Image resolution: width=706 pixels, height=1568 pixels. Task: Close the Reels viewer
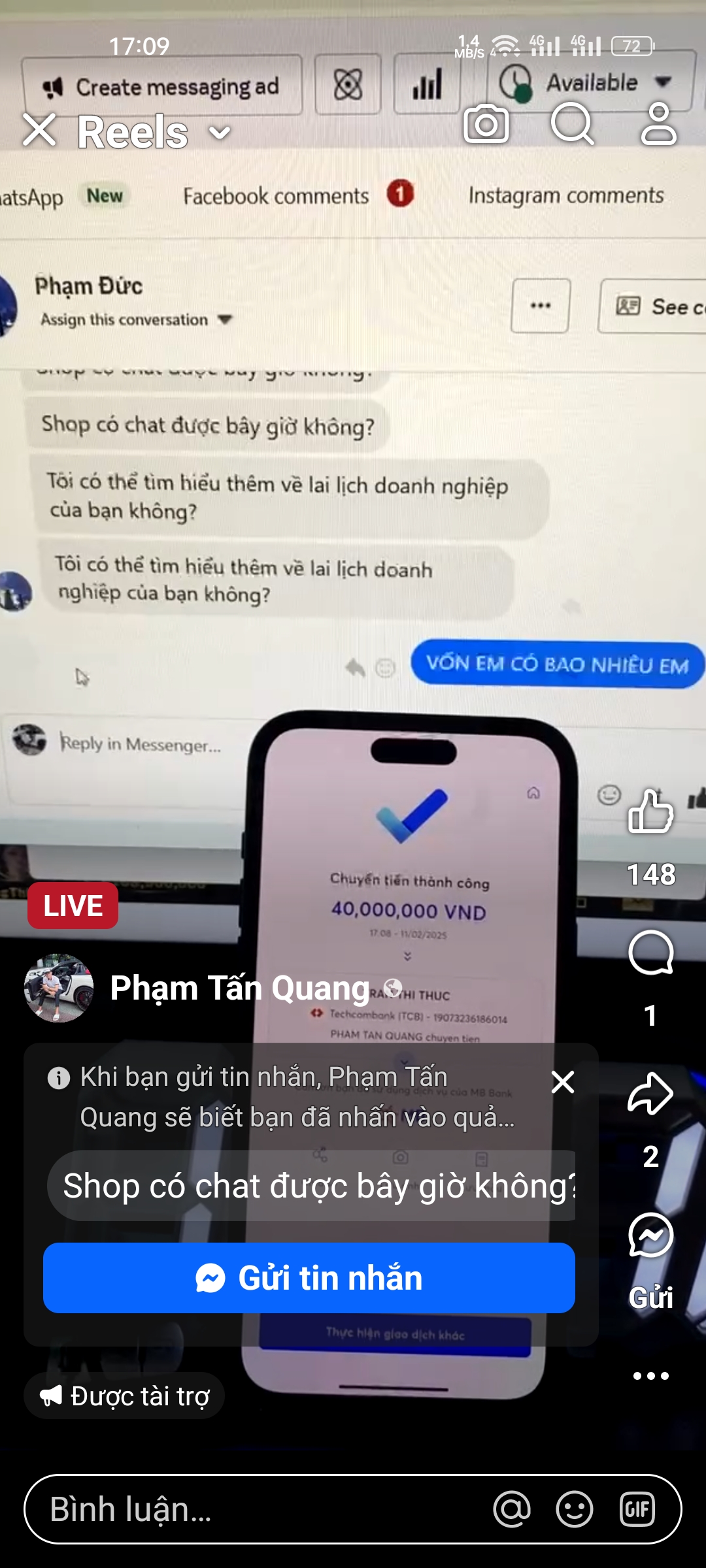pos(39,130)
